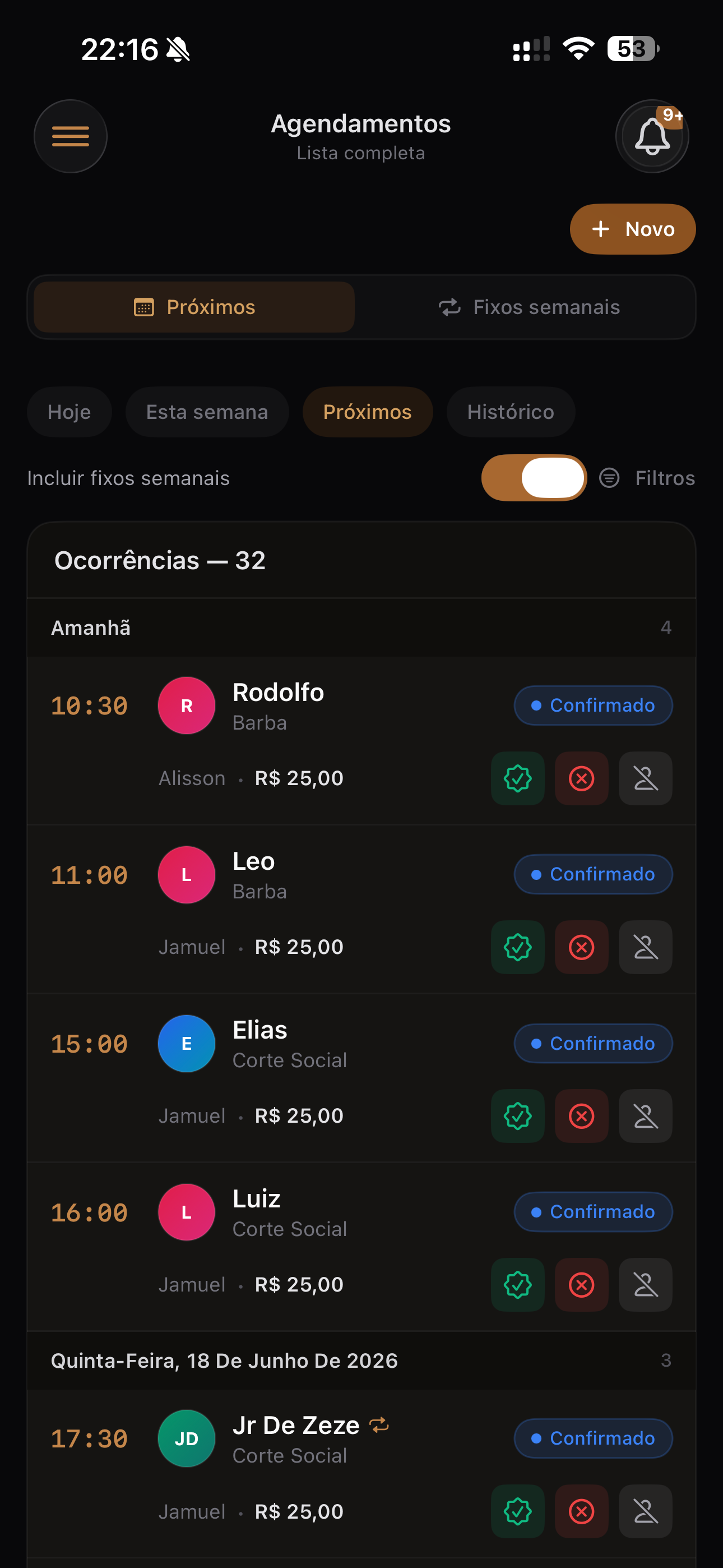Mark Elias as a no-show
Image resolution: width=723 pixels, height=1568 pixels.
click(646, 1116)
